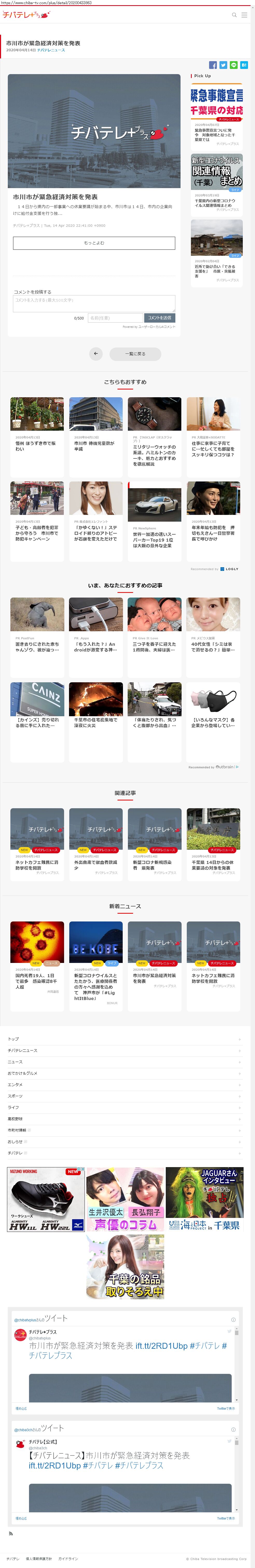Viewport: 255px width, 1568px height.
Task: Tap the コメントを送信 button
Action: coord(159,318)
